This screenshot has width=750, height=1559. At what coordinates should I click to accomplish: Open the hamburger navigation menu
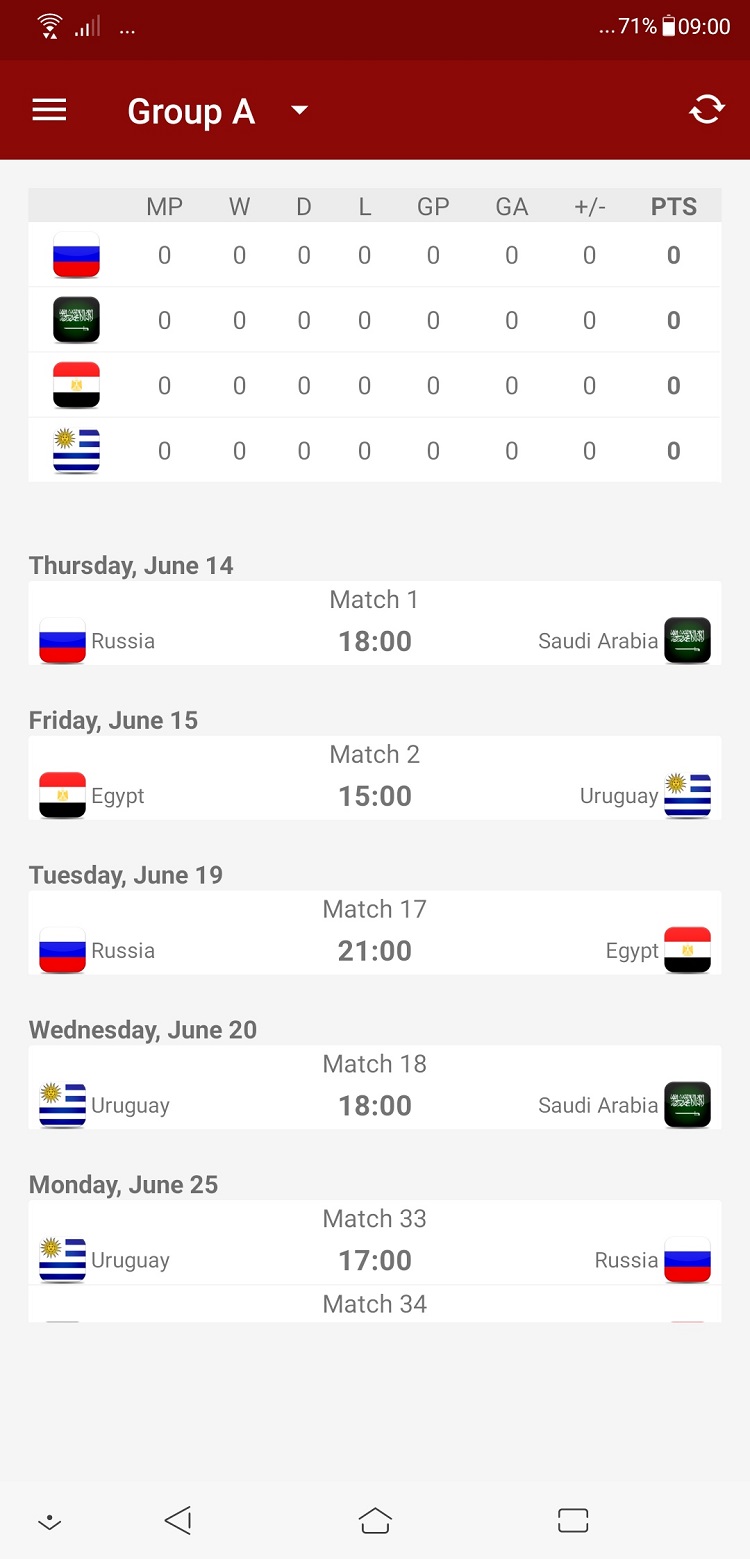tap(49, 110)
